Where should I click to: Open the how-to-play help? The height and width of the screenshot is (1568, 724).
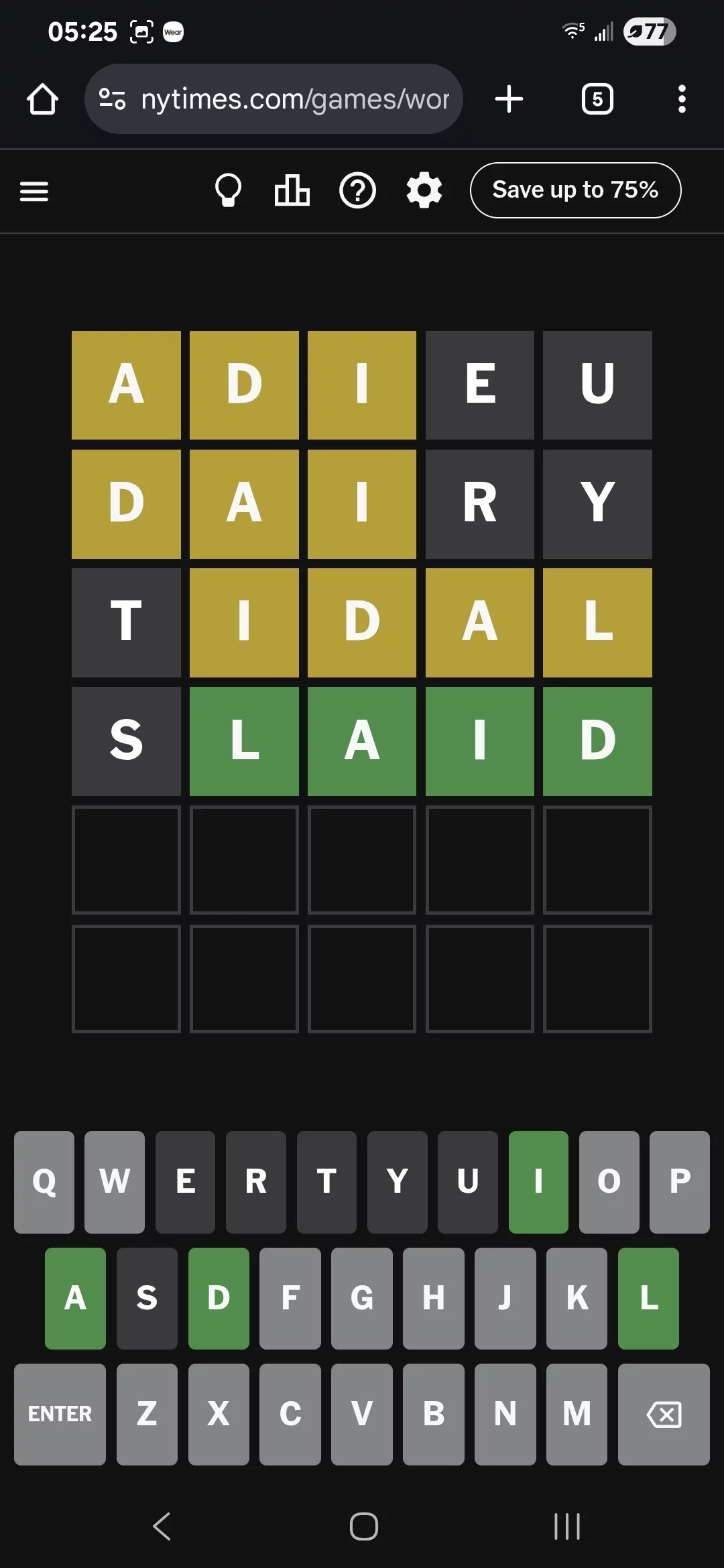pos(357,190)
